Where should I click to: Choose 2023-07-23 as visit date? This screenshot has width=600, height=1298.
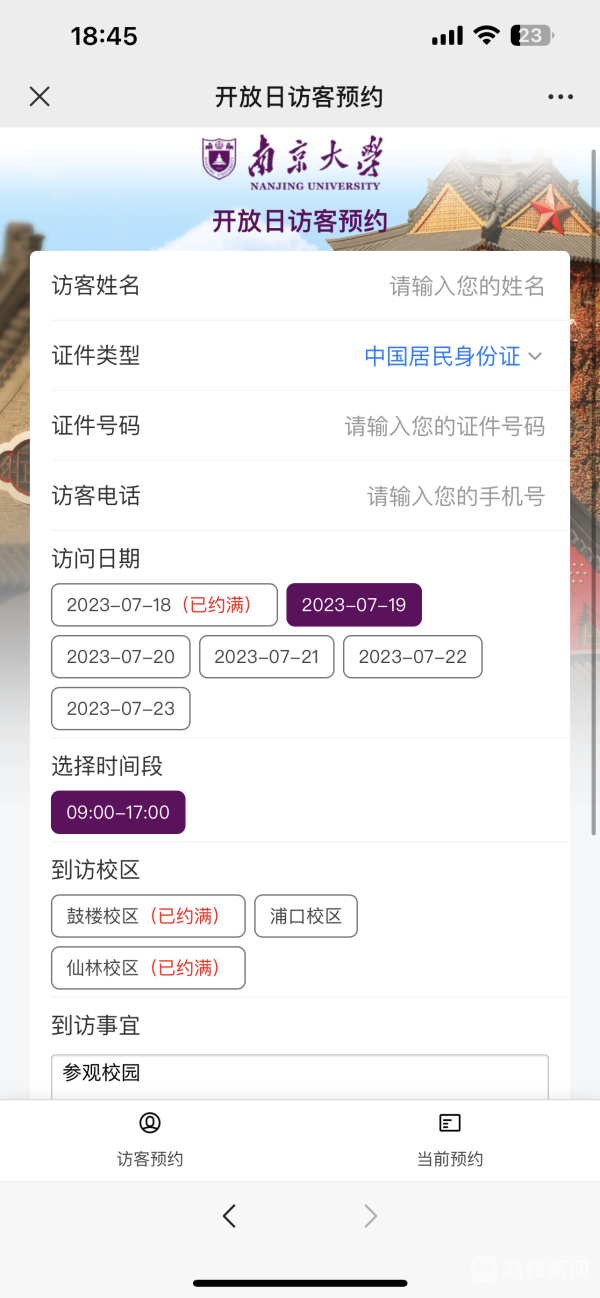point(120,709)
